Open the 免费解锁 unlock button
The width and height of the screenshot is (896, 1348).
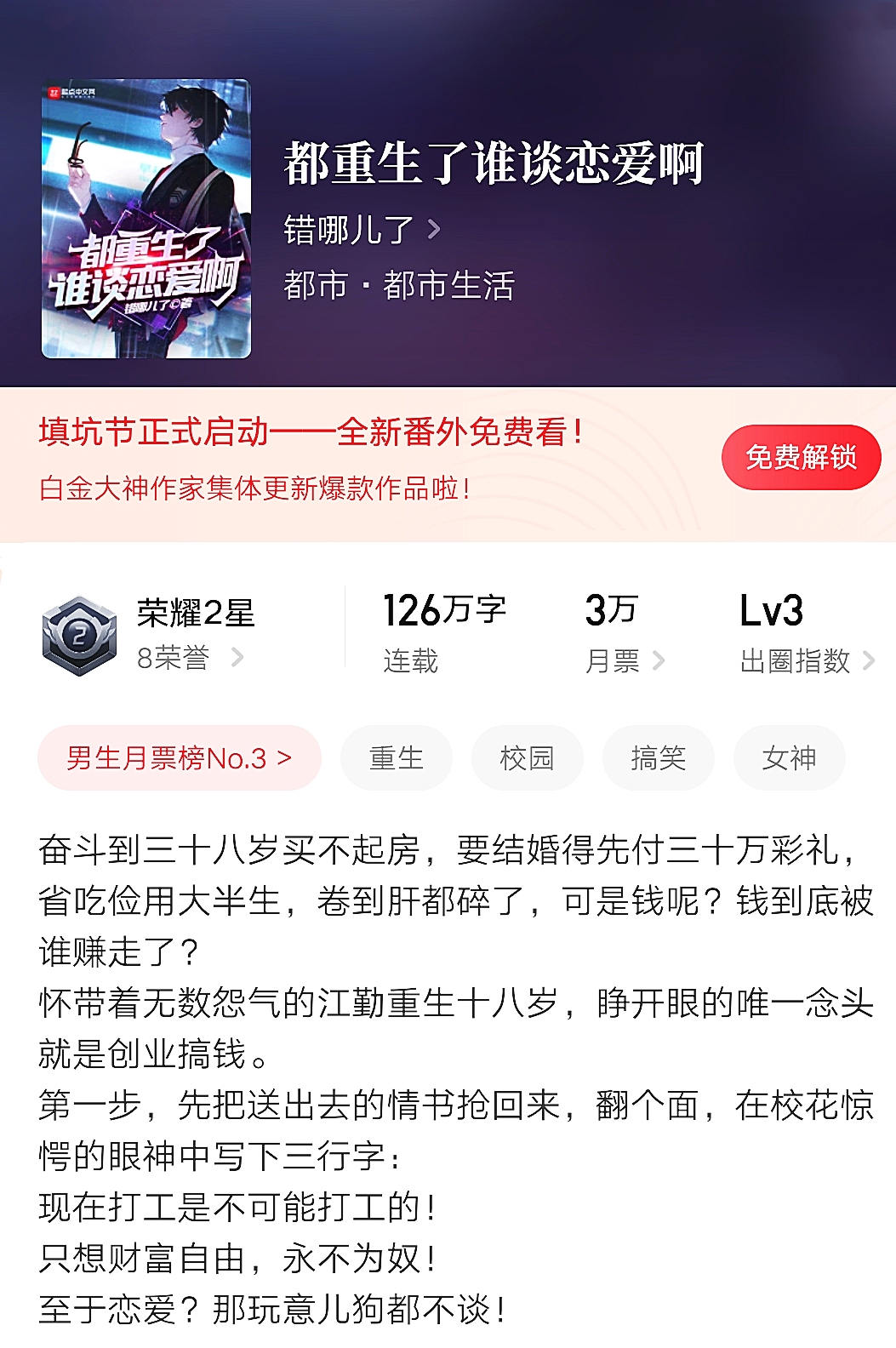pos(802,457)
